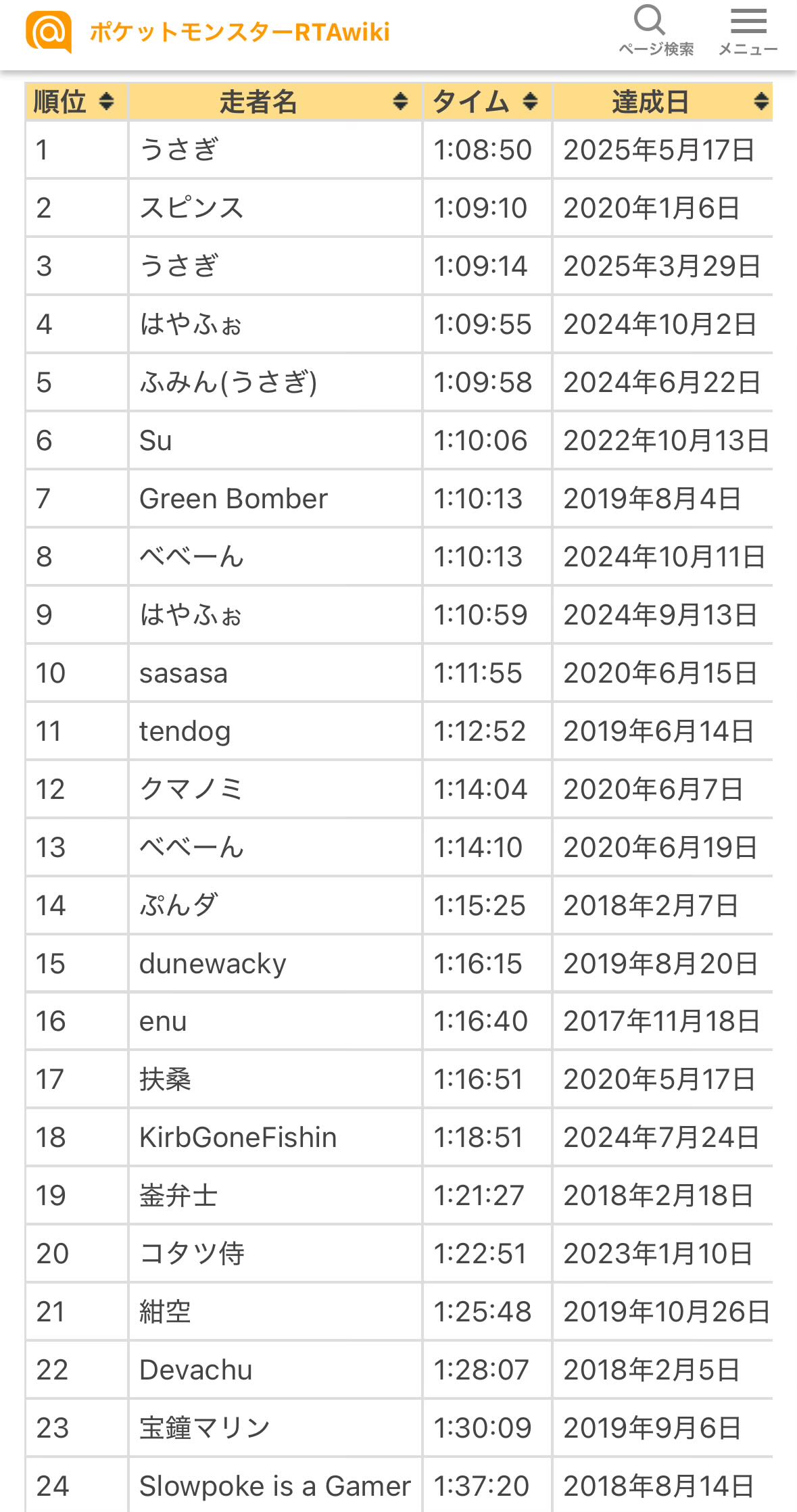797x1512 pixels.
Task: Sort the table by 達成日 column
Action: (x=662, y=102)
